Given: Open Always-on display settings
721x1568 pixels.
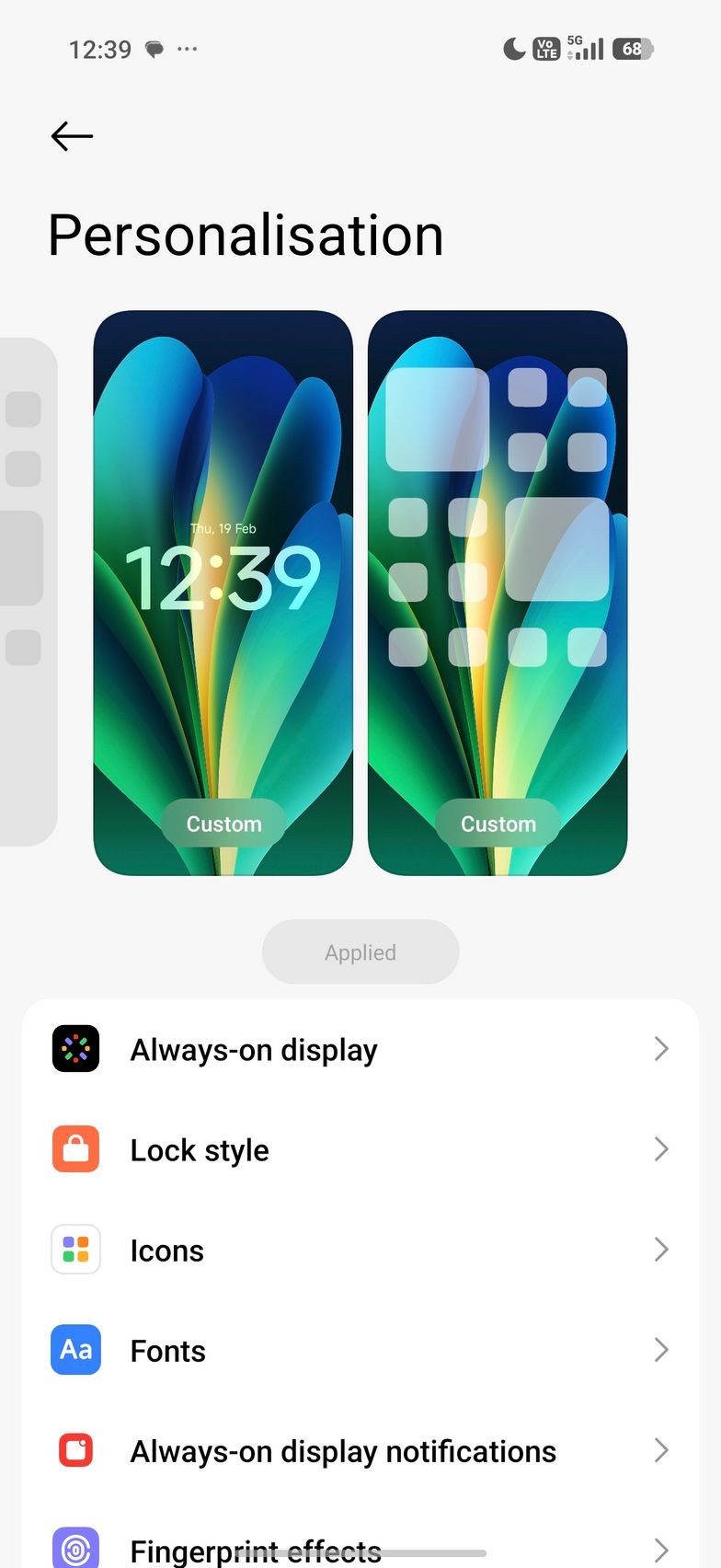Looking at the screenshot, I should 360,1050.
